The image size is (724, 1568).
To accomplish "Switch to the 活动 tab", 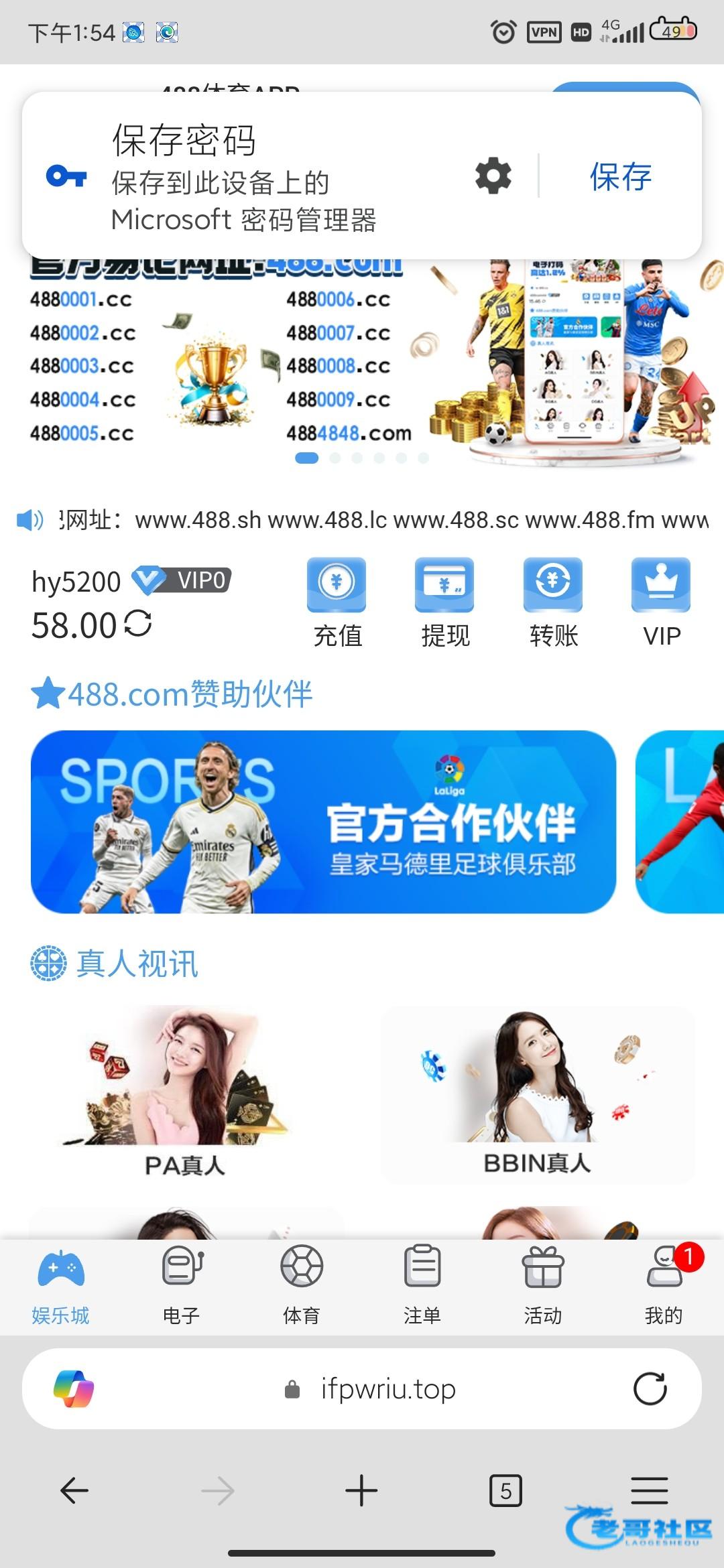I will click(543, 1285).
